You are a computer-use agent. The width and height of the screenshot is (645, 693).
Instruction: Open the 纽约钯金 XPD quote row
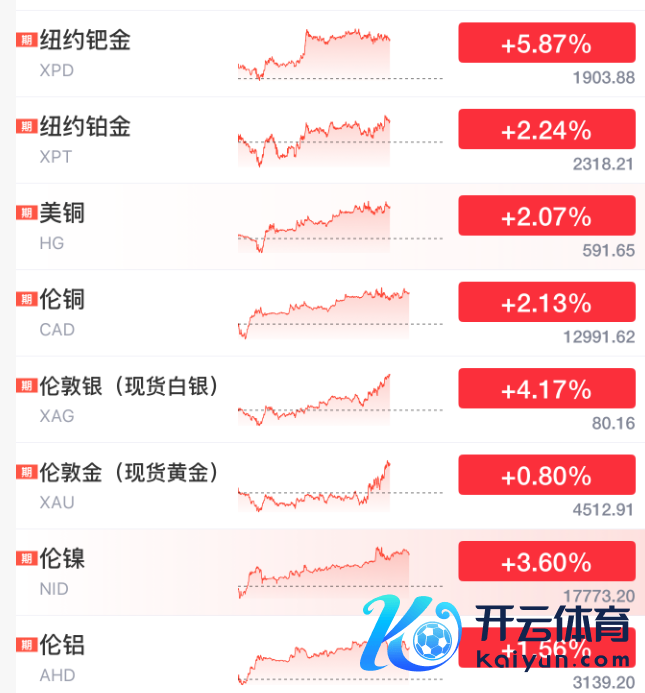[x=86, y=42]
